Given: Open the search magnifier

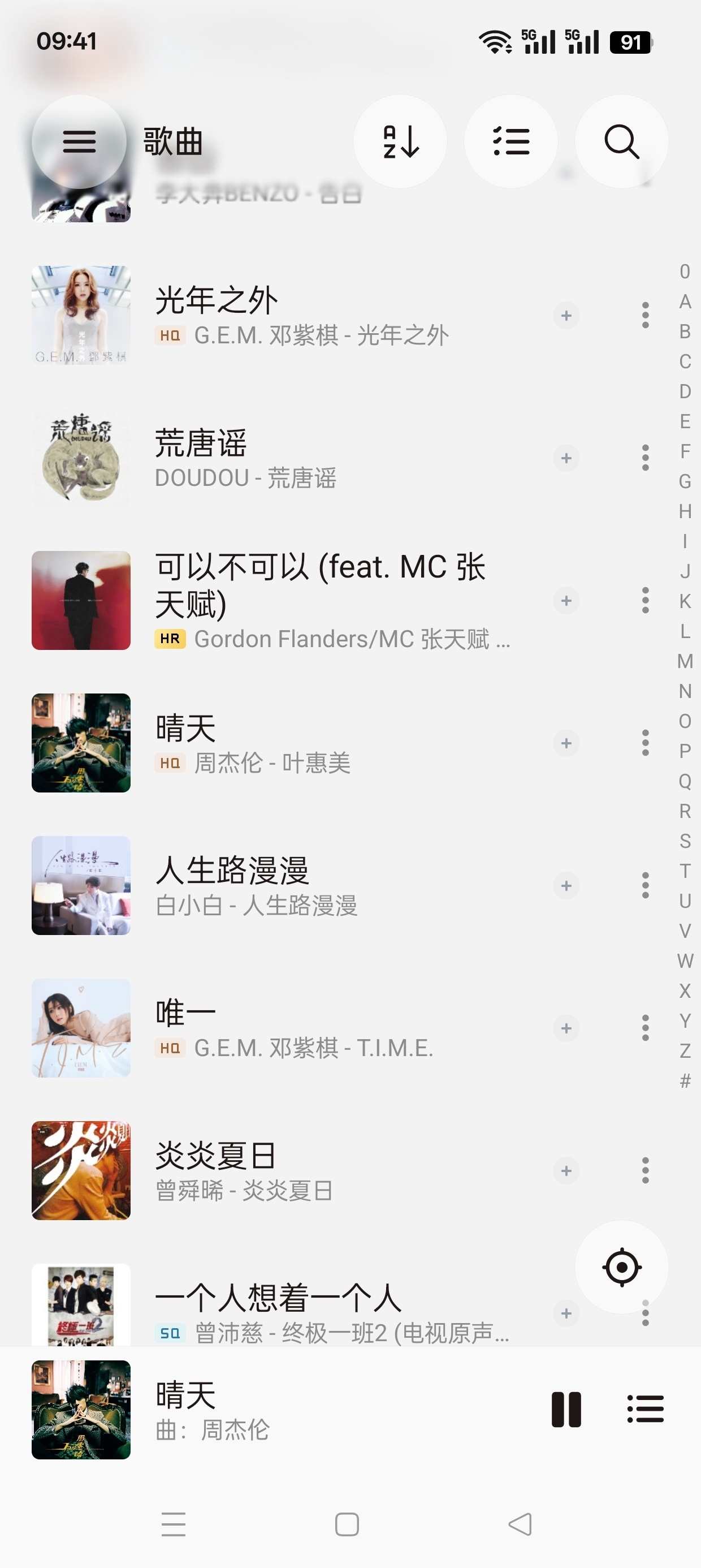Looking at the screenshot, I should tap(622, 142).
